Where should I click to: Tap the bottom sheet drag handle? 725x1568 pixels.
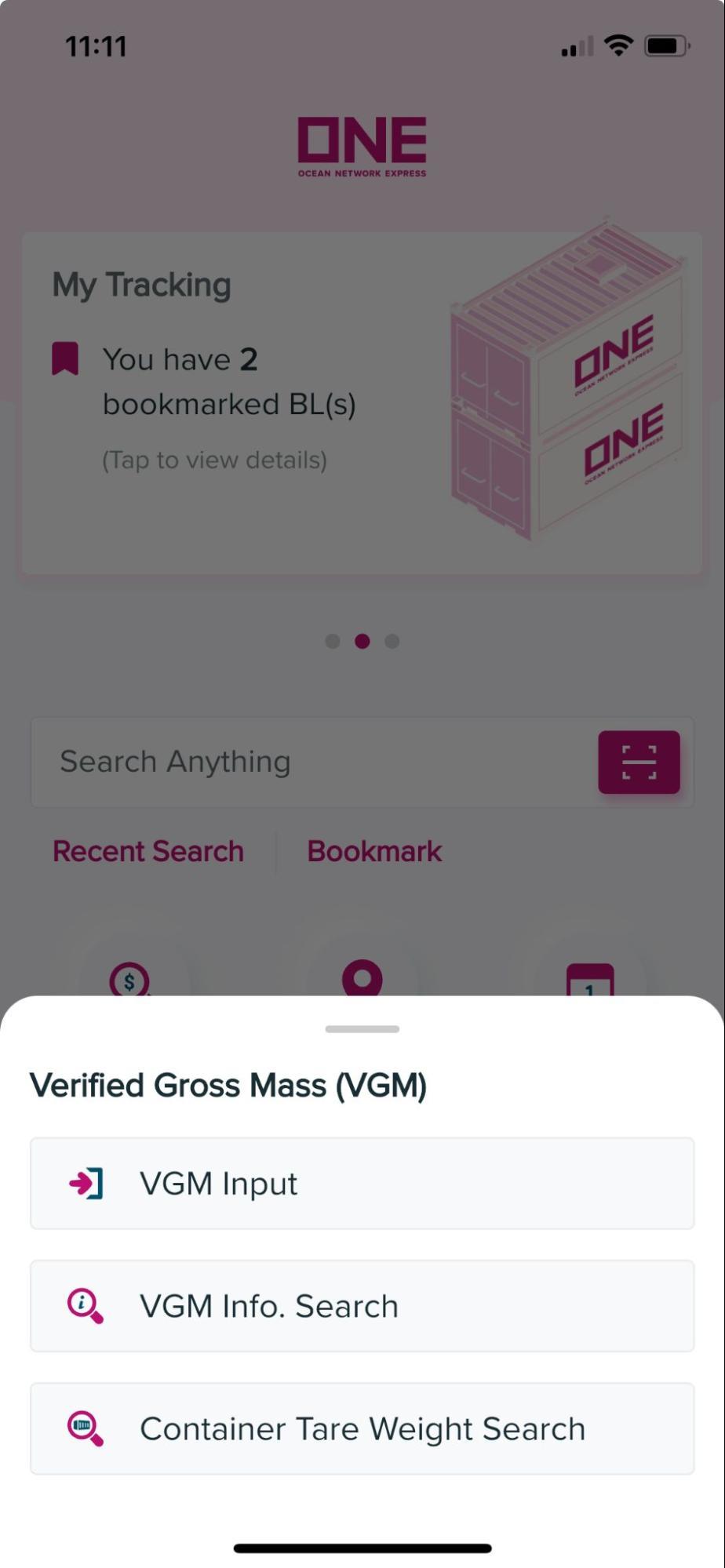(362, 1028)
